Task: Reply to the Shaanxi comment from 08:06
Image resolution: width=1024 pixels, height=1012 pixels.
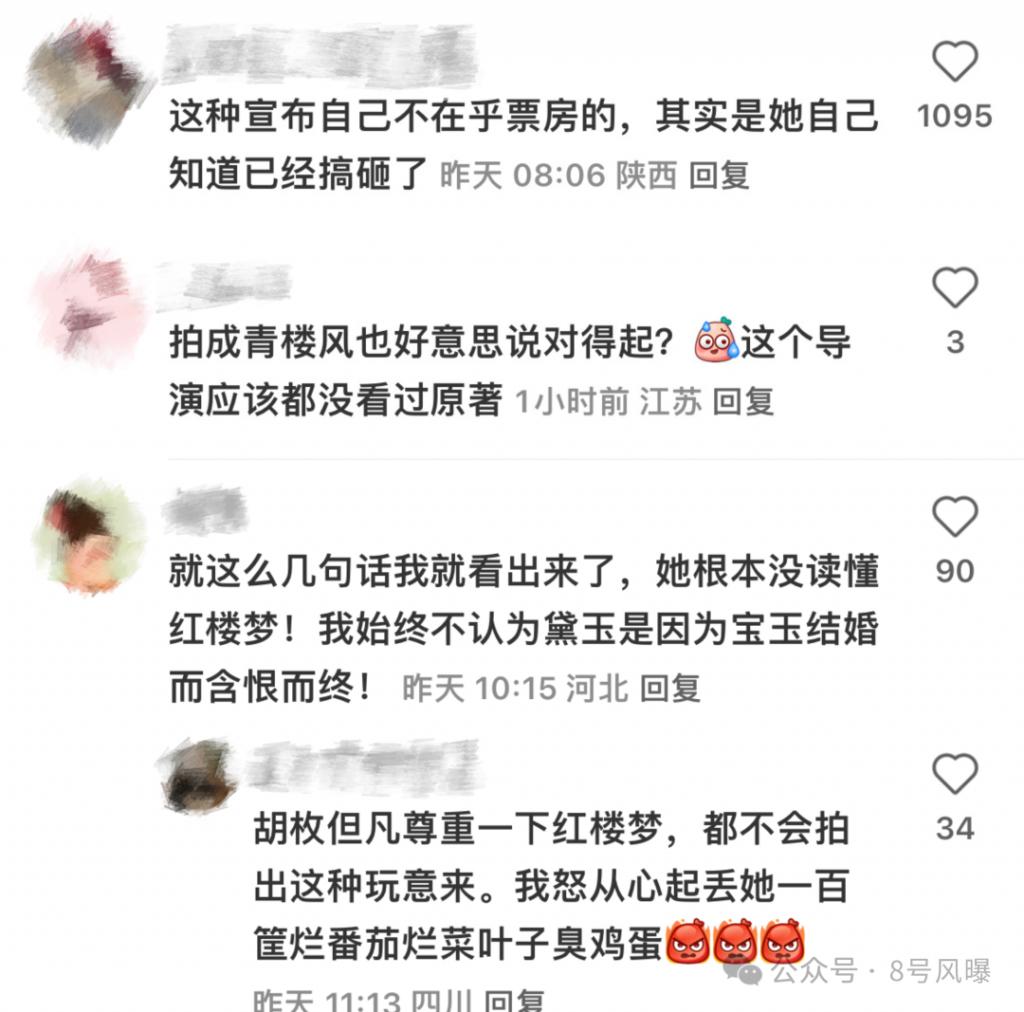Action: click(719, 176)
